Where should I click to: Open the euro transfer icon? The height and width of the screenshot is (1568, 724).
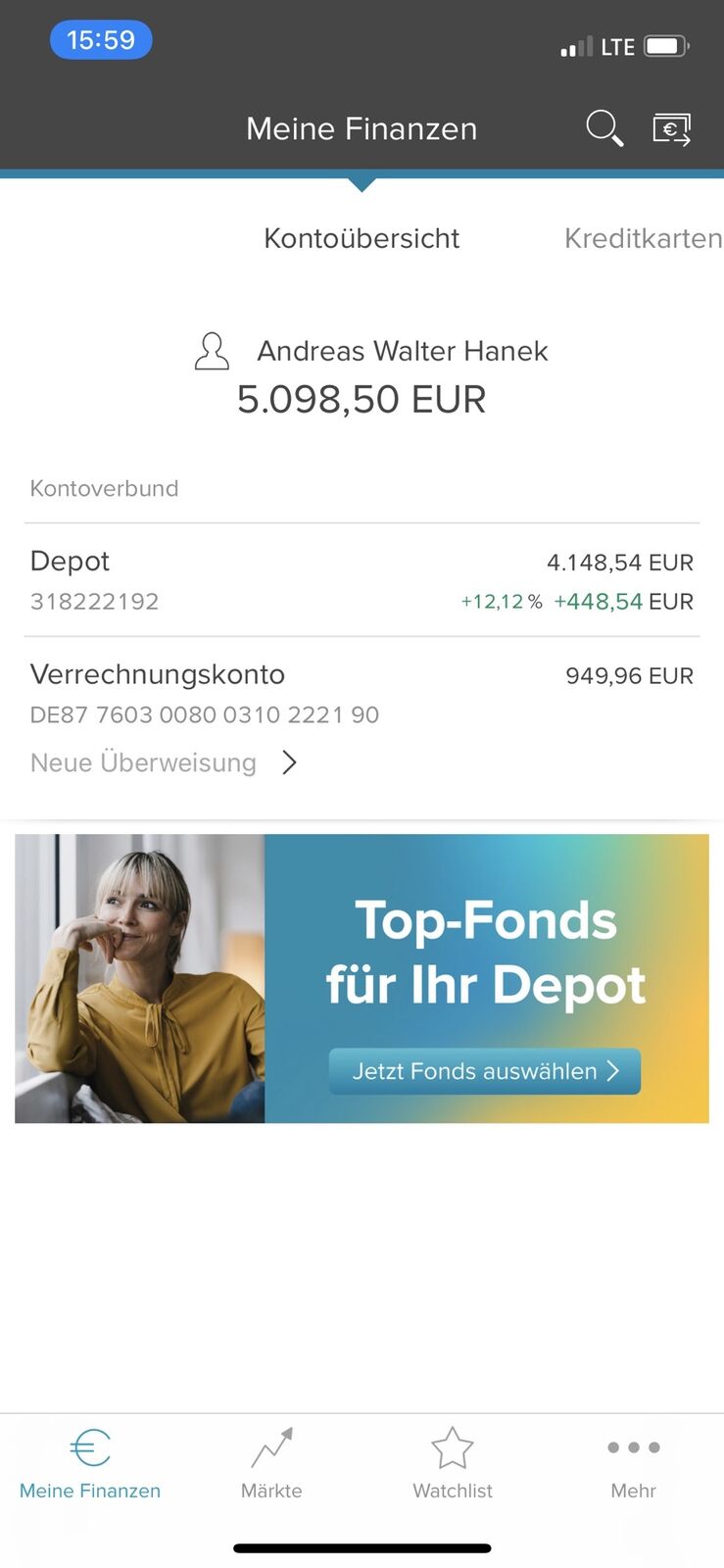(672, 128)
